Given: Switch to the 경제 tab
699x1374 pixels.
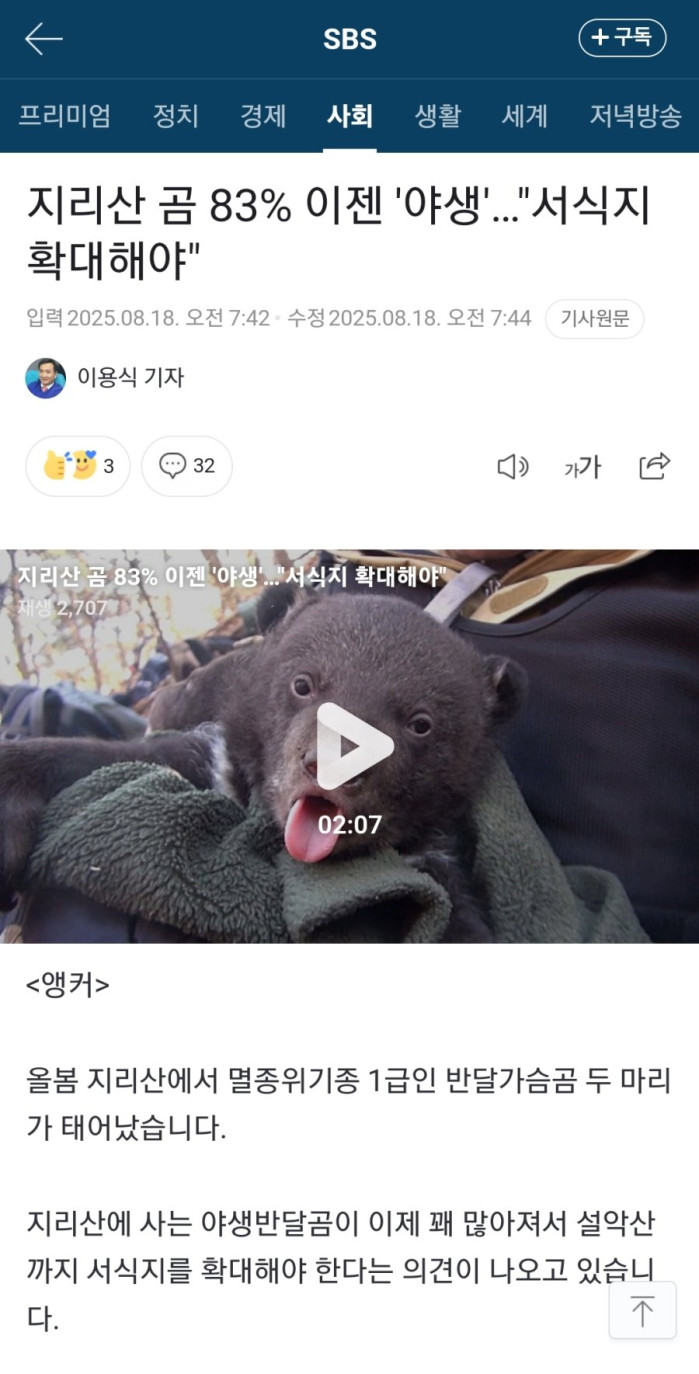Looking at the screenshot, I should tap(263, 116).
